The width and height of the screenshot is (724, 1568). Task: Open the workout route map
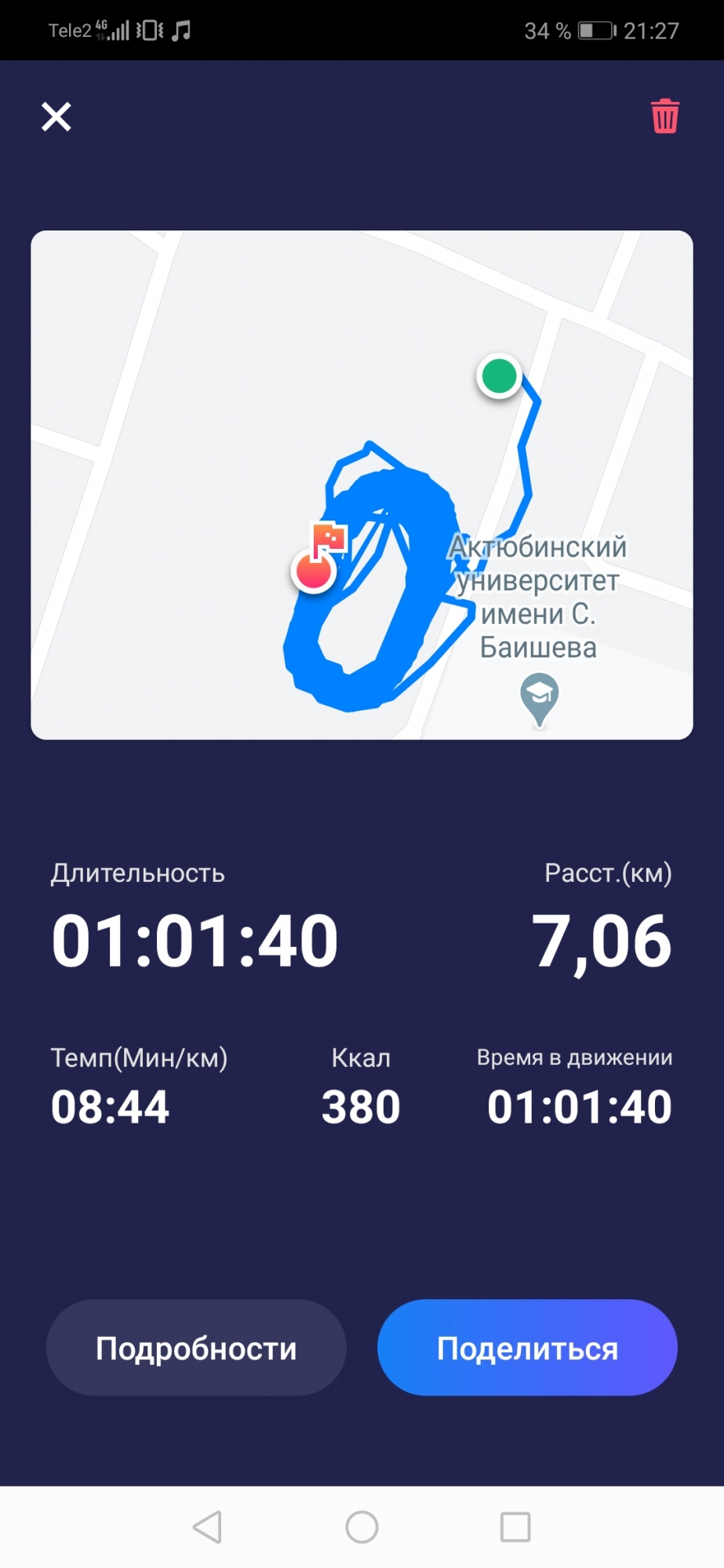pos(362,485)
